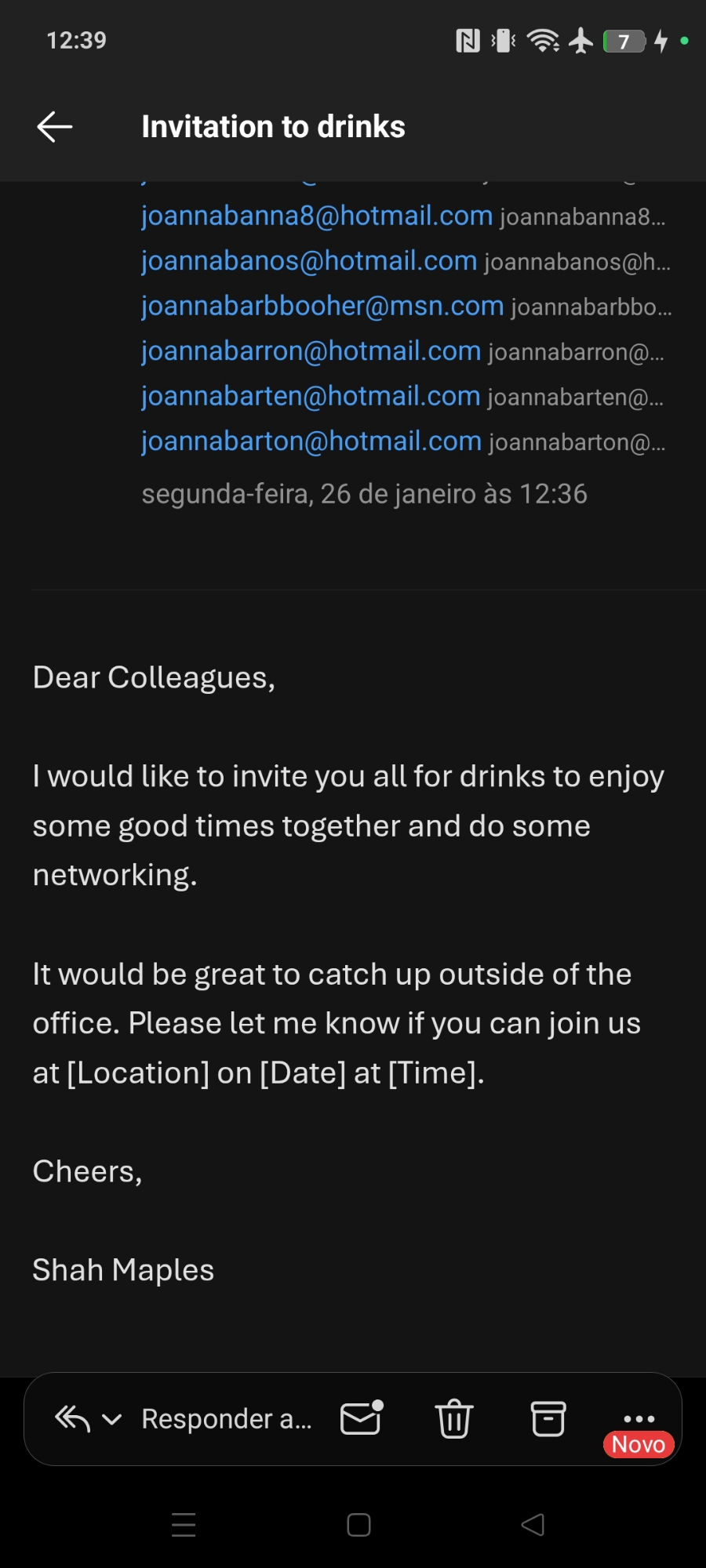Tap the reply-all arrow icon
The width and height of the screenshot is (706, 1568).
[72, 1418]
